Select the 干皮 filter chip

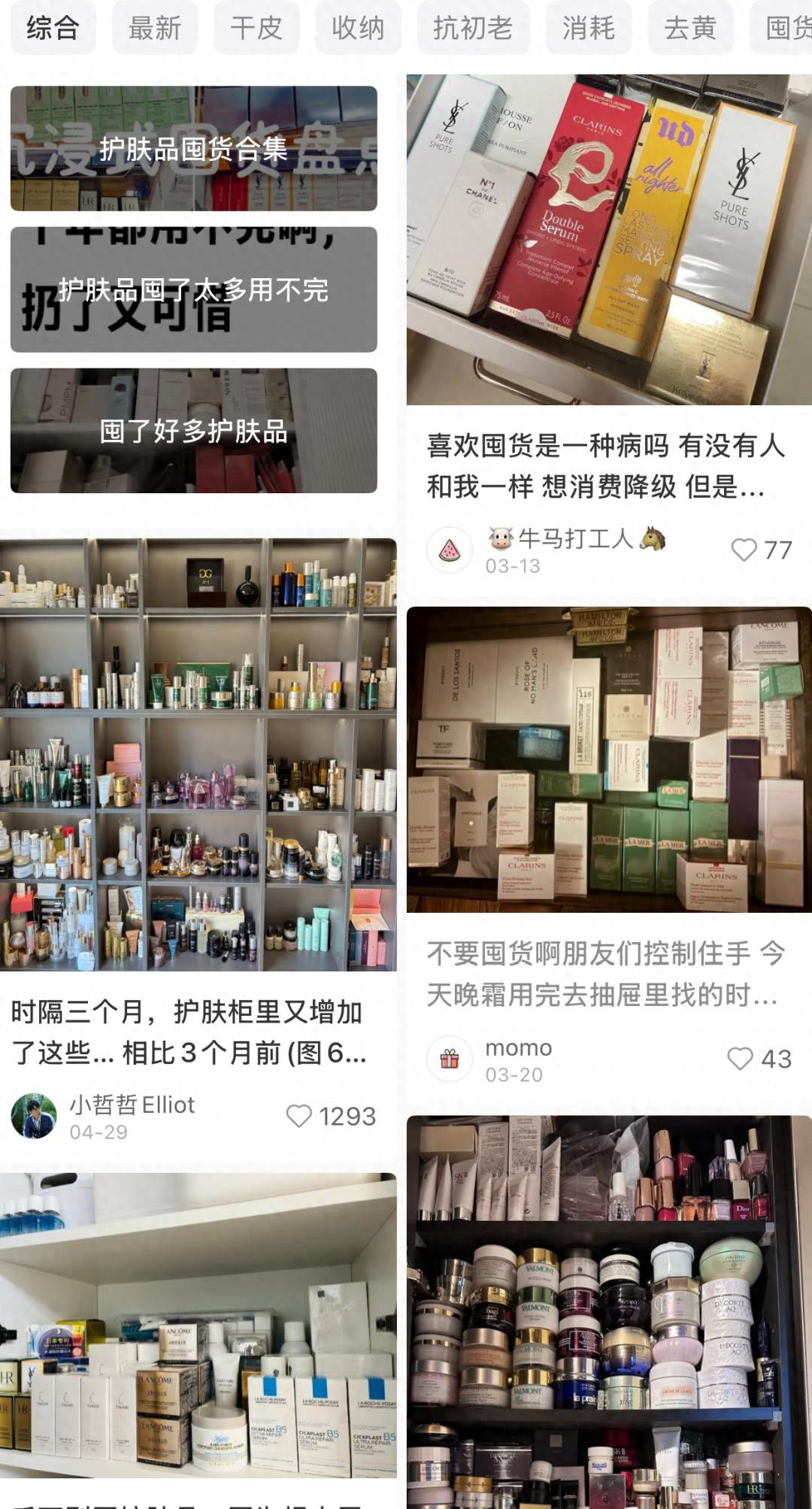(256, 29)
